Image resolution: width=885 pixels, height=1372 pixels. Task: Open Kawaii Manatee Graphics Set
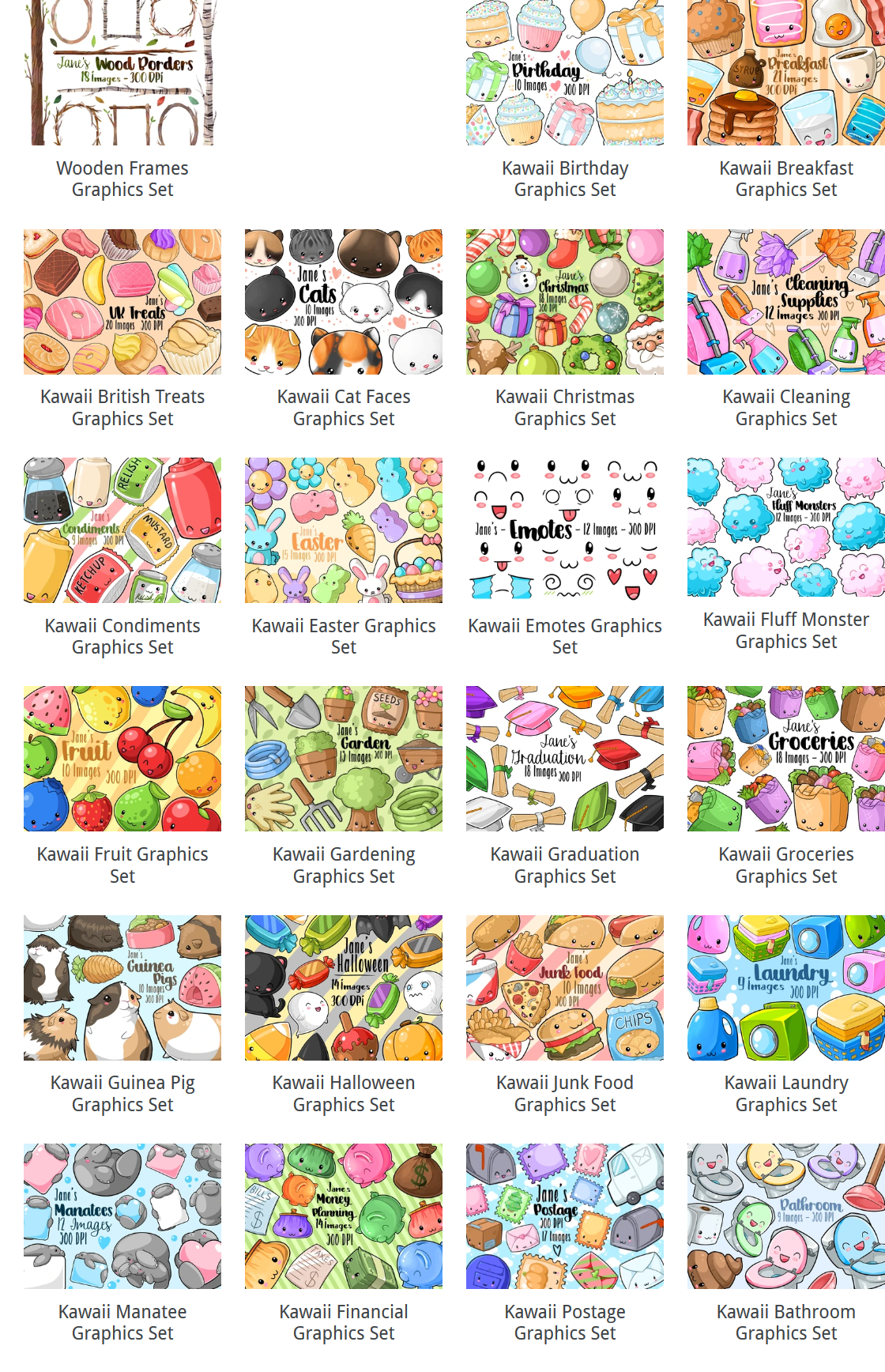[x=122, y=1322]
